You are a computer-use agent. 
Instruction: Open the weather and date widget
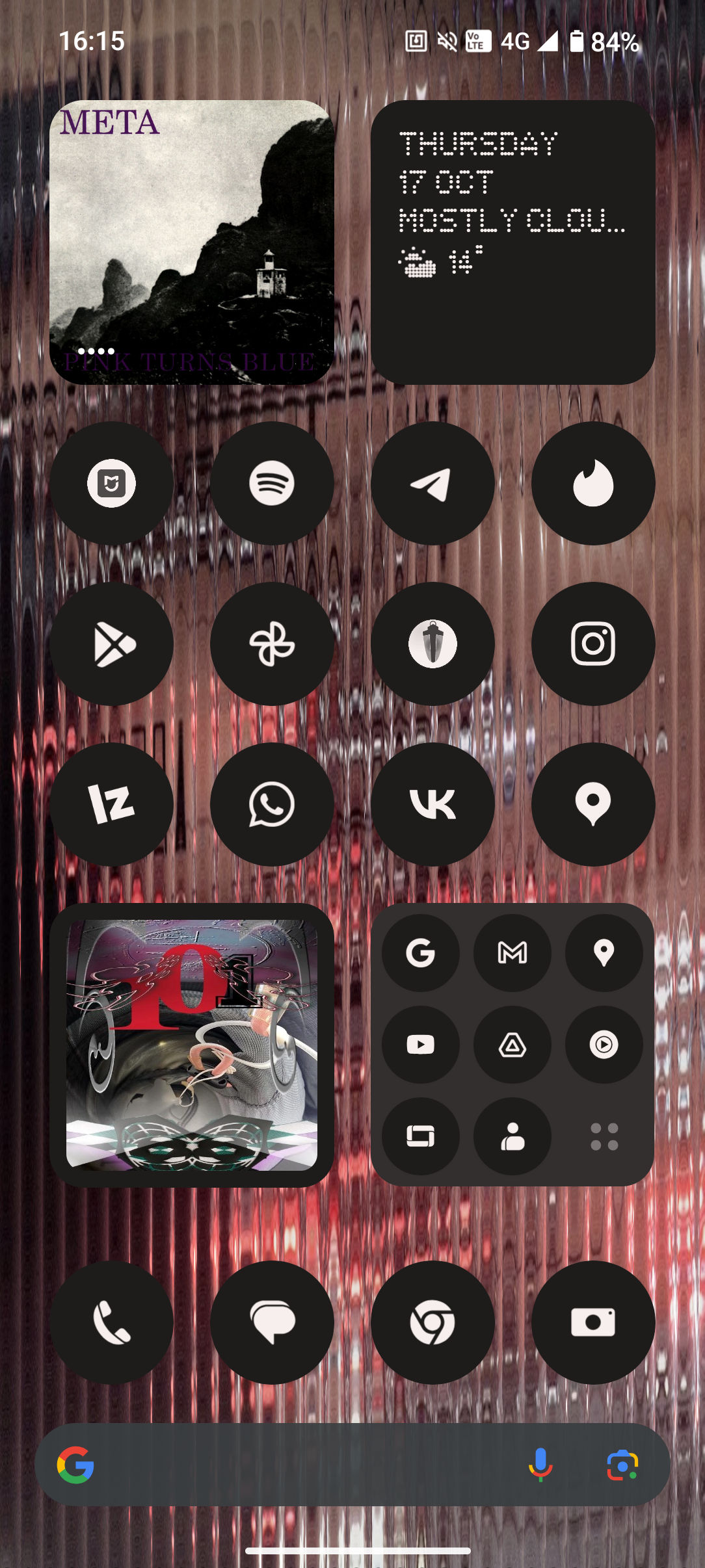point(512,242)
